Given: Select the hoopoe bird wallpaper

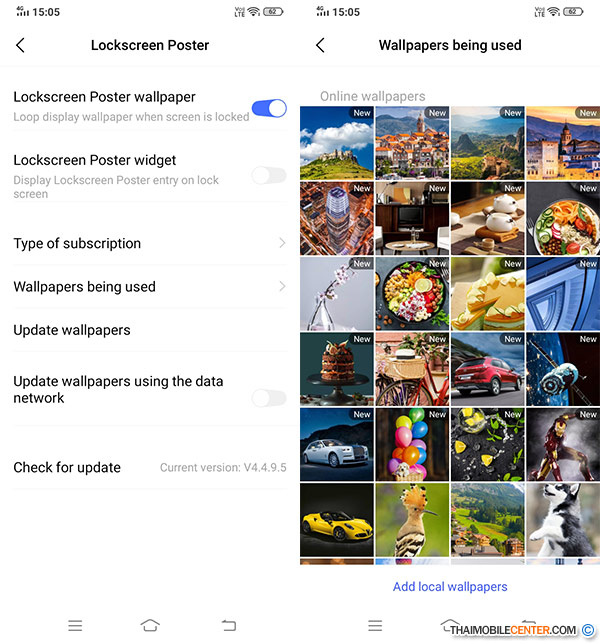Looking at the screenshot, I should tap(412, 519).
